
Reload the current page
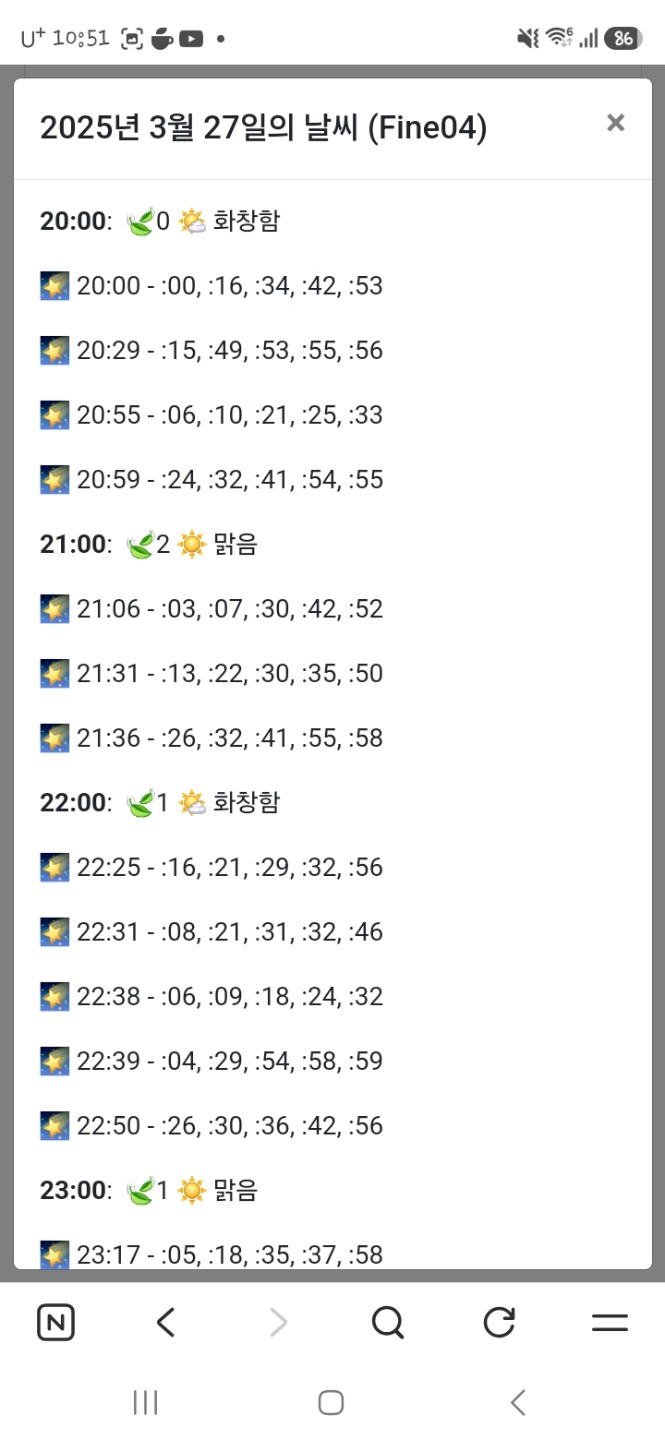498,1323
